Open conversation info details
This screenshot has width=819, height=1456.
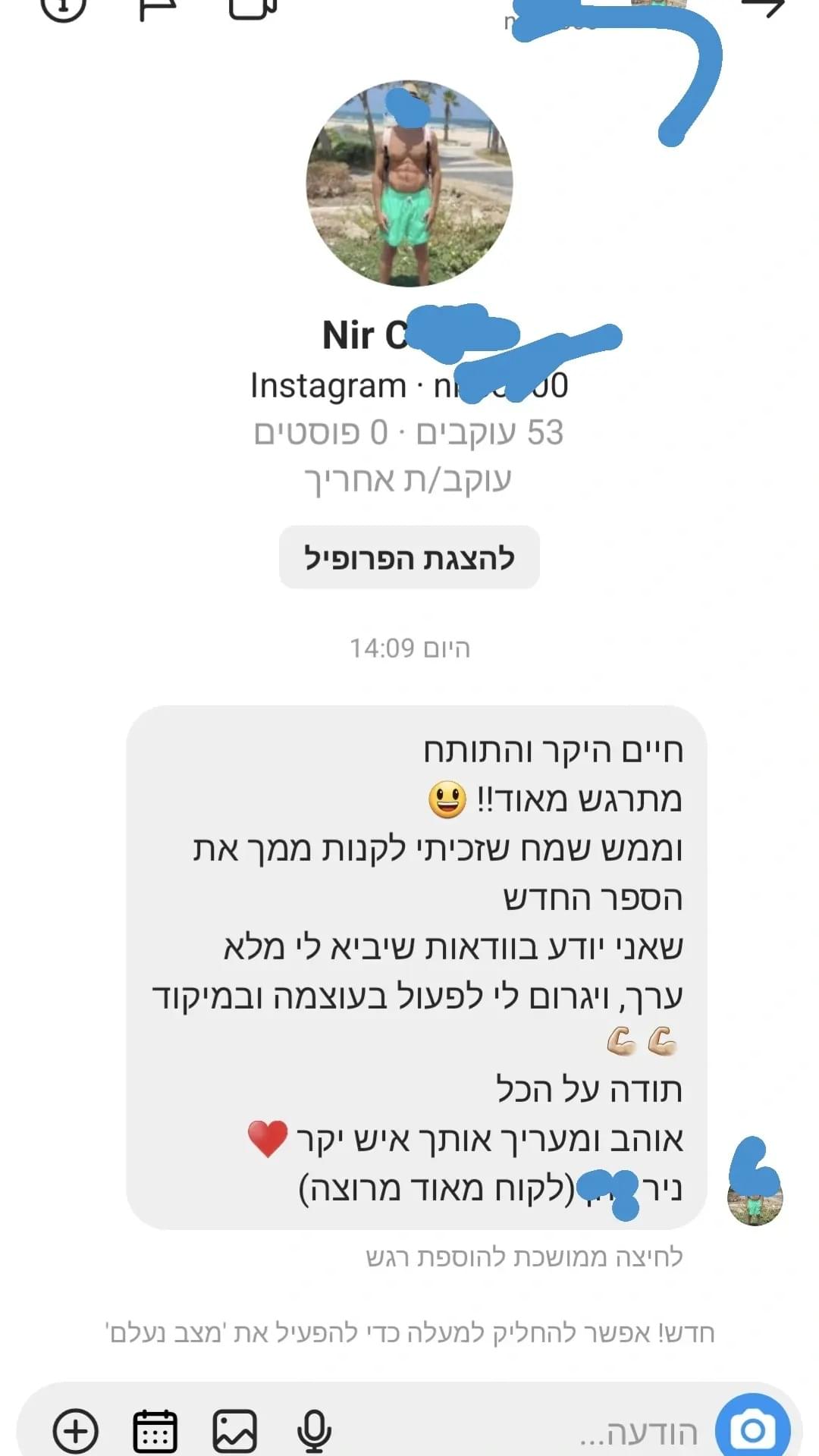point(63,6)
